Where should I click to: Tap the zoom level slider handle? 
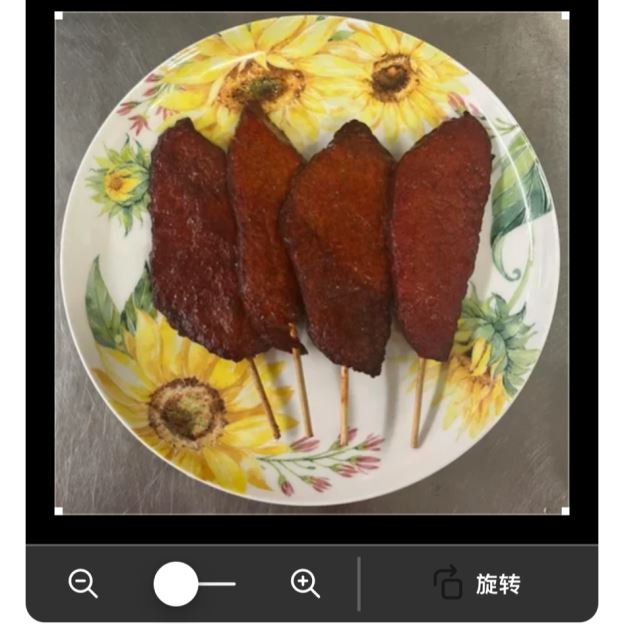coord(176,583)
